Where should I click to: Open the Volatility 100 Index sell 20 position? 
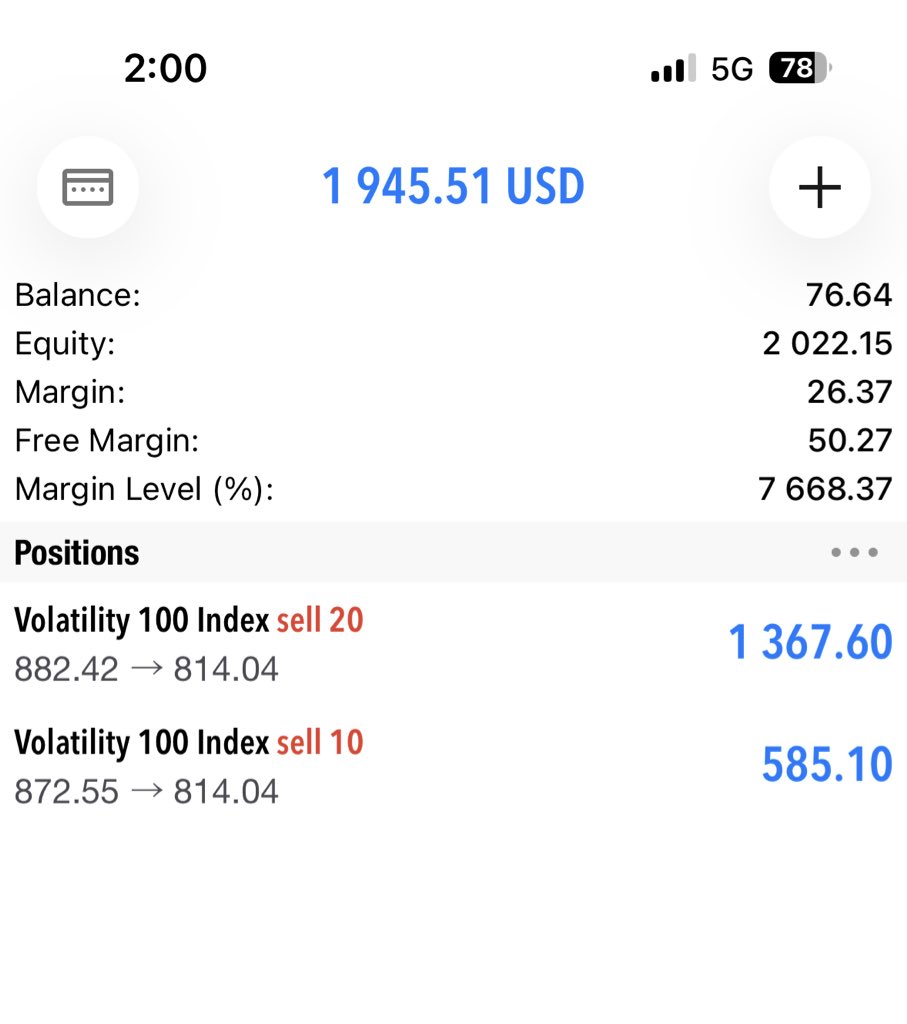pos(453,643)
